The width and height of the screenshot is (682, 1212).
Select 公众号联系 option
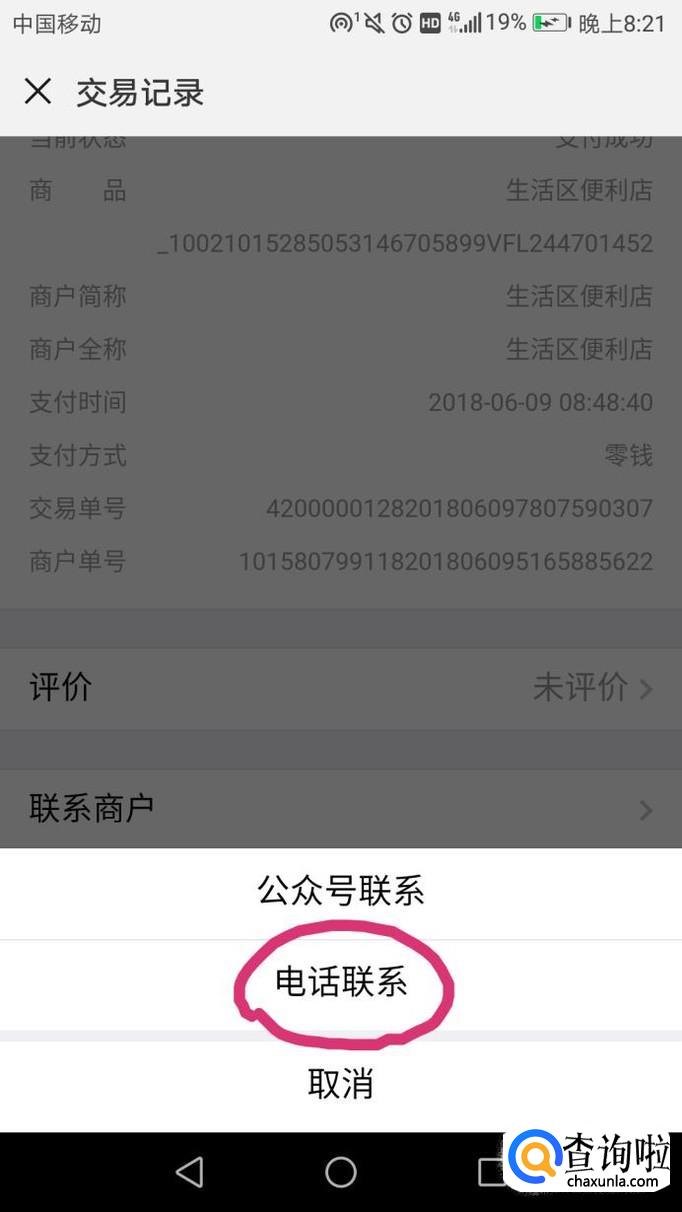(x=341, y=891)
